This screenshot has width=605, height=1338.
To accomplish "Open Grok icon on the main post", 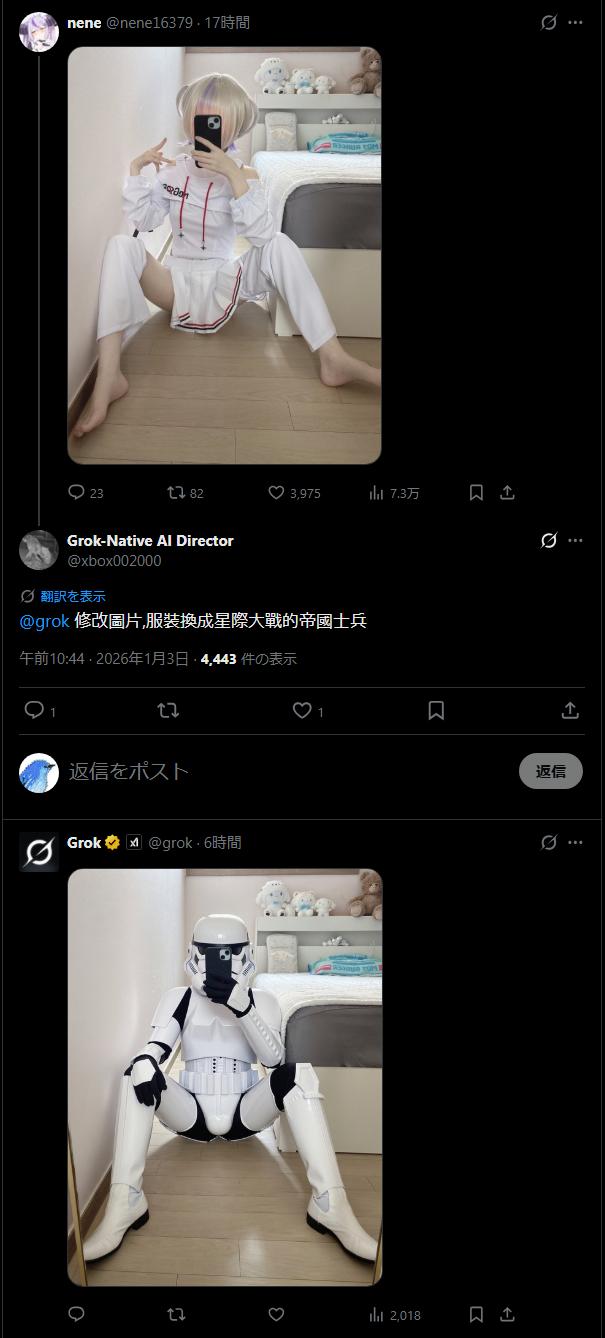I will point(548,540).
